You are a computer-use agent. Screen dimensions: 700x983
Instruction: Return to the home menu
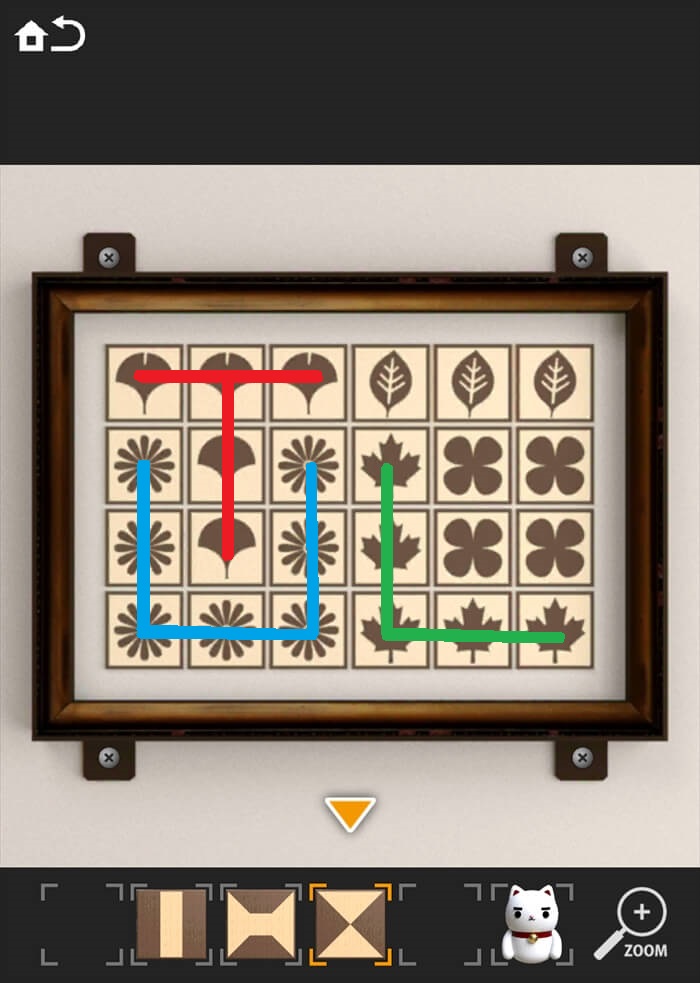point(30,37)
